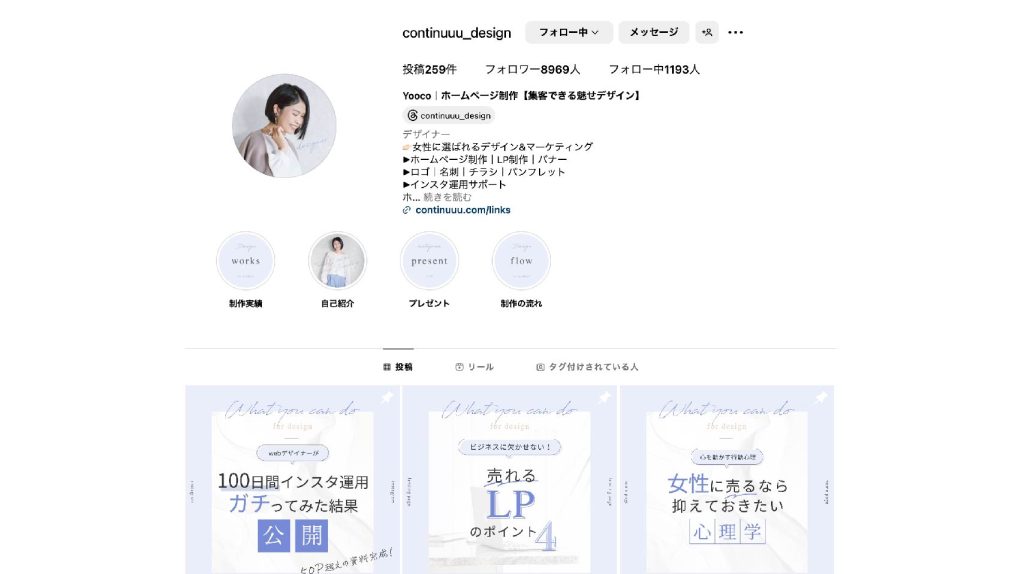Viewport: 1024px width, 574px height.
Task: Switch to the リール tab
Action: coord(474,367)
